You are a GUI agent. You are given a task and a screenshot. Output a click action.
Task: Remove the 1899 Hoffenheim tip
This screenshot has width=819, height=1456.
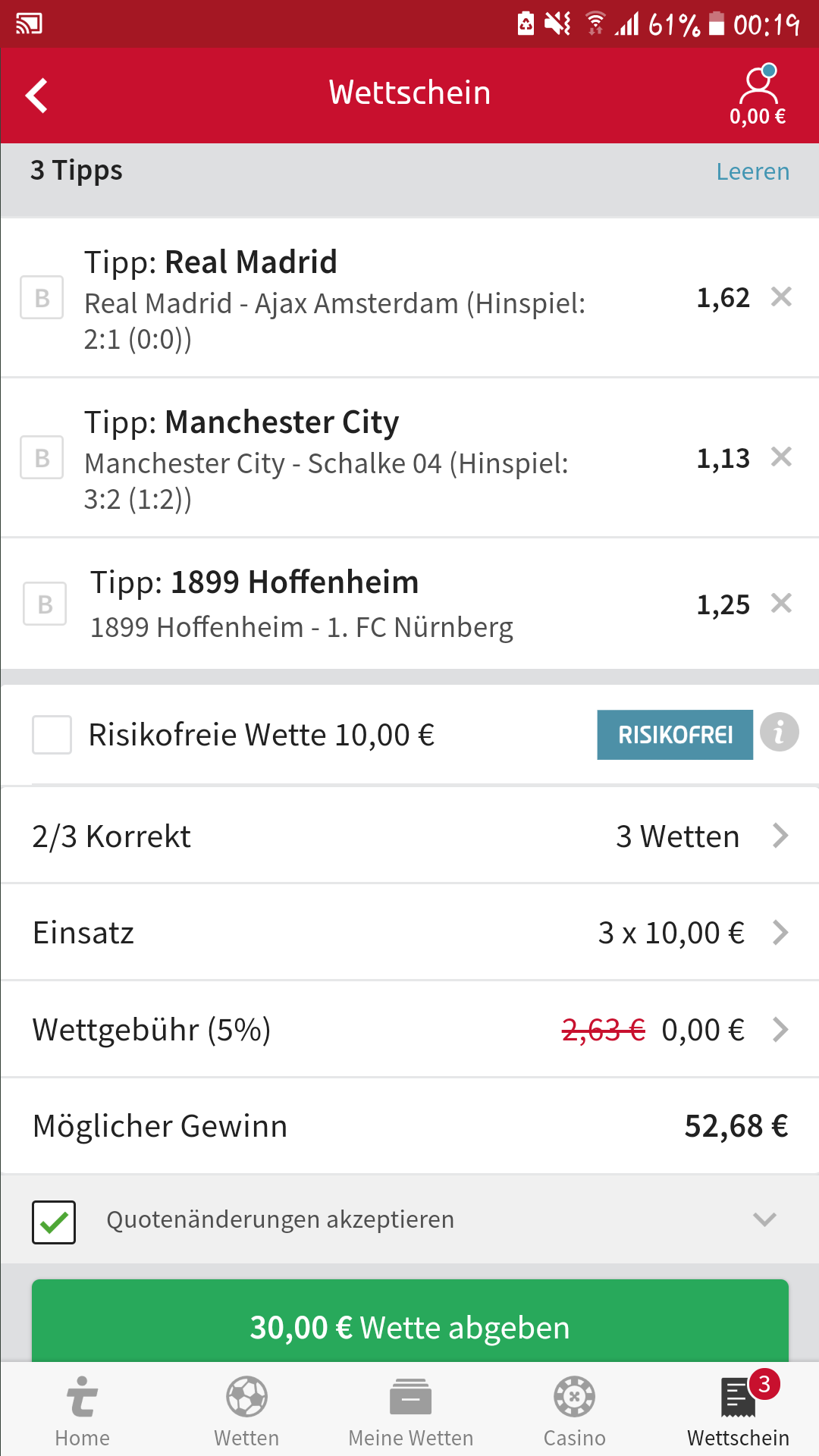tap(781, 603)
